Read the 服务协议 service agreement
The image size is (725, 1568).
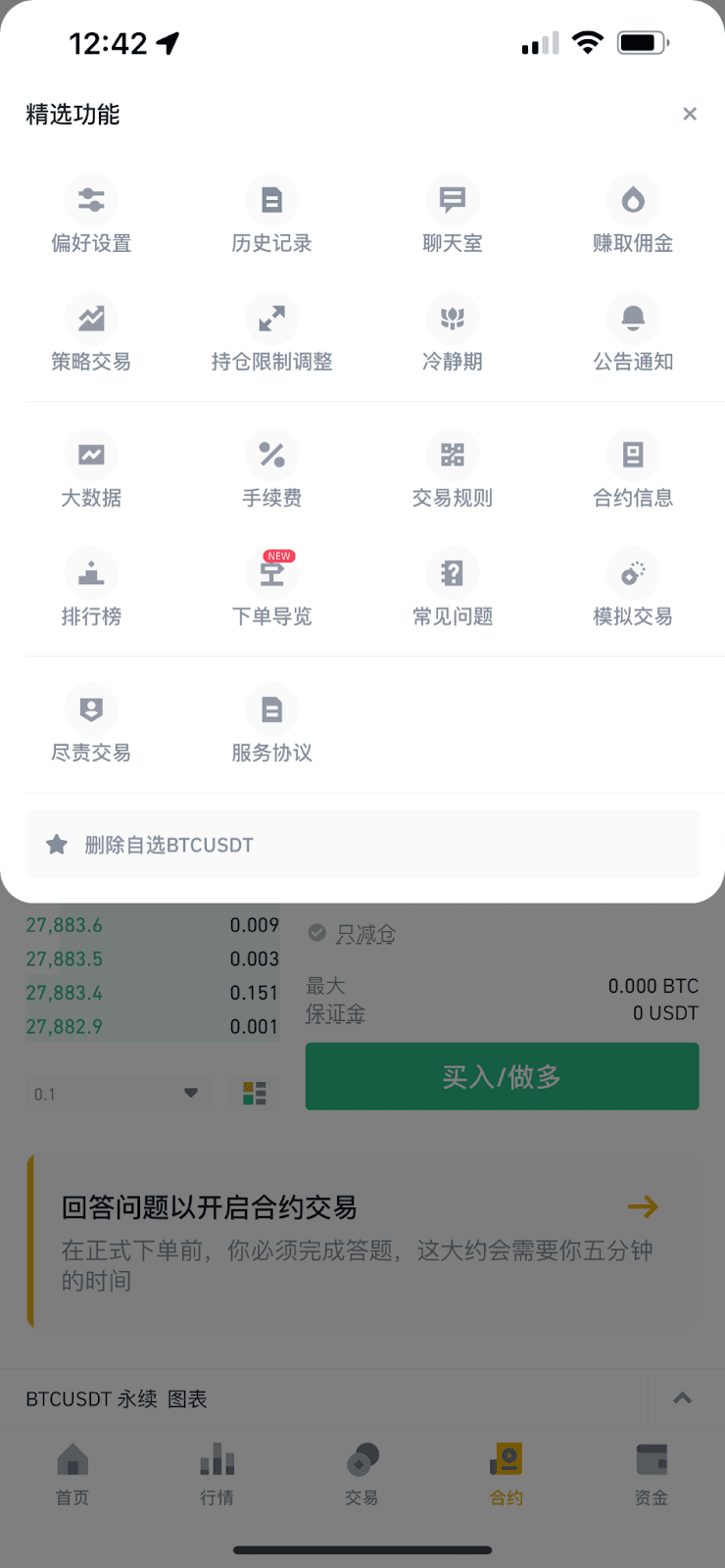271,725
